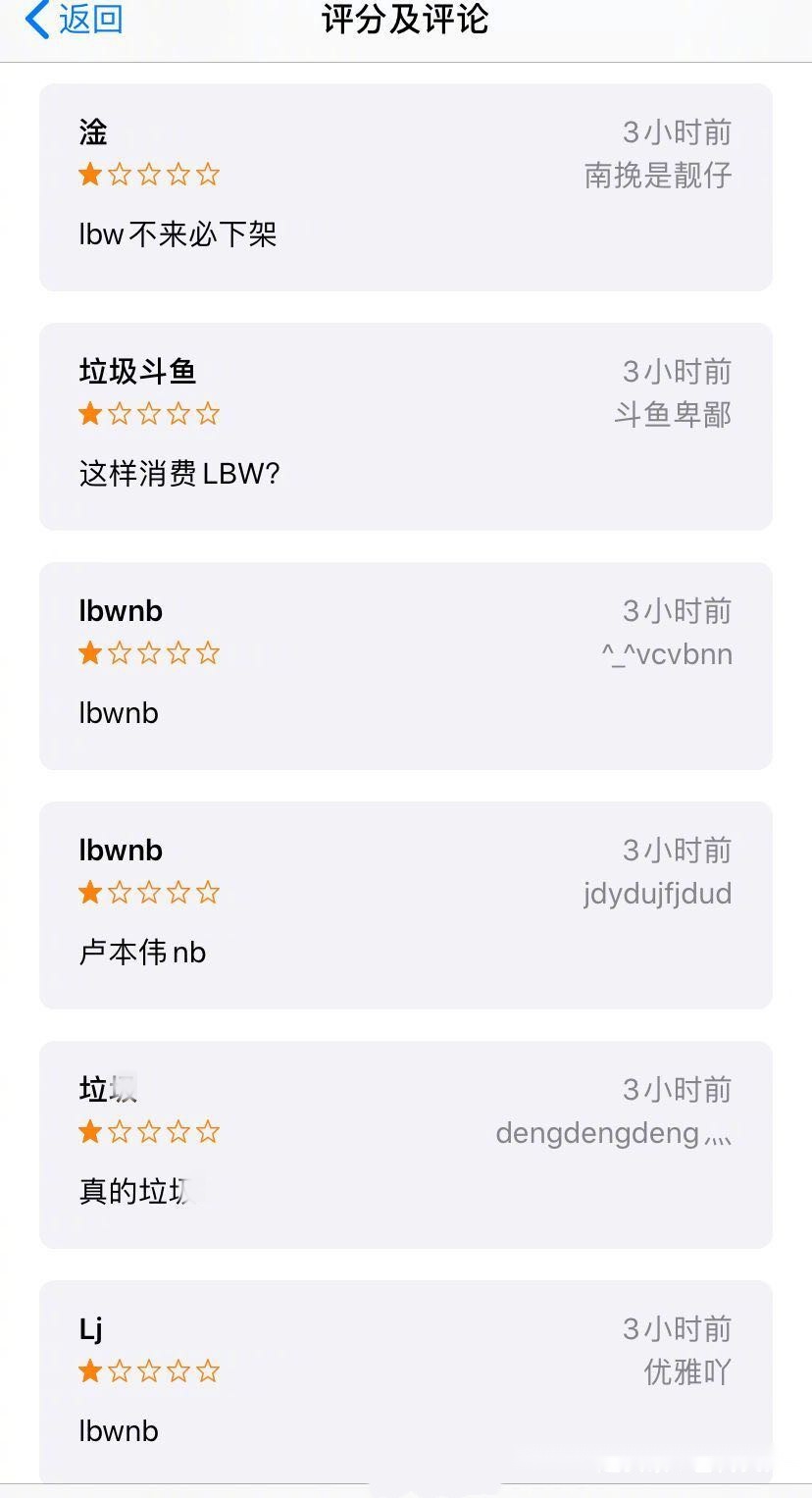Viewport: 812px width, 1498px height.
Task: Tap the filled first star in 淦's rating
Action: pyautogui.click(x=89, y=175)
